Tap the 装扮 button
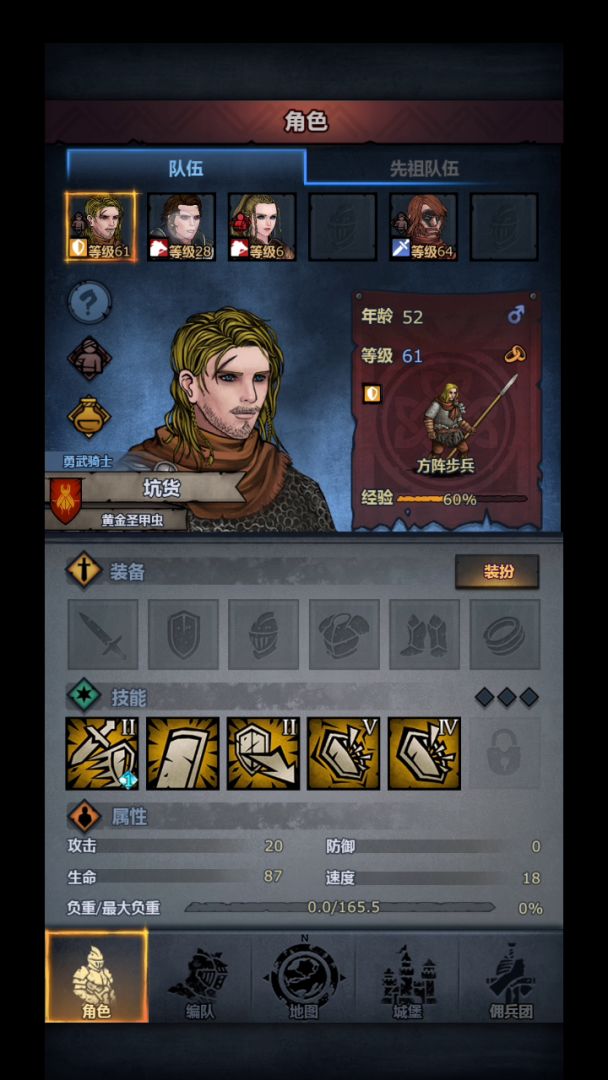Screen dimensions: 608x1080 [497, 571]
